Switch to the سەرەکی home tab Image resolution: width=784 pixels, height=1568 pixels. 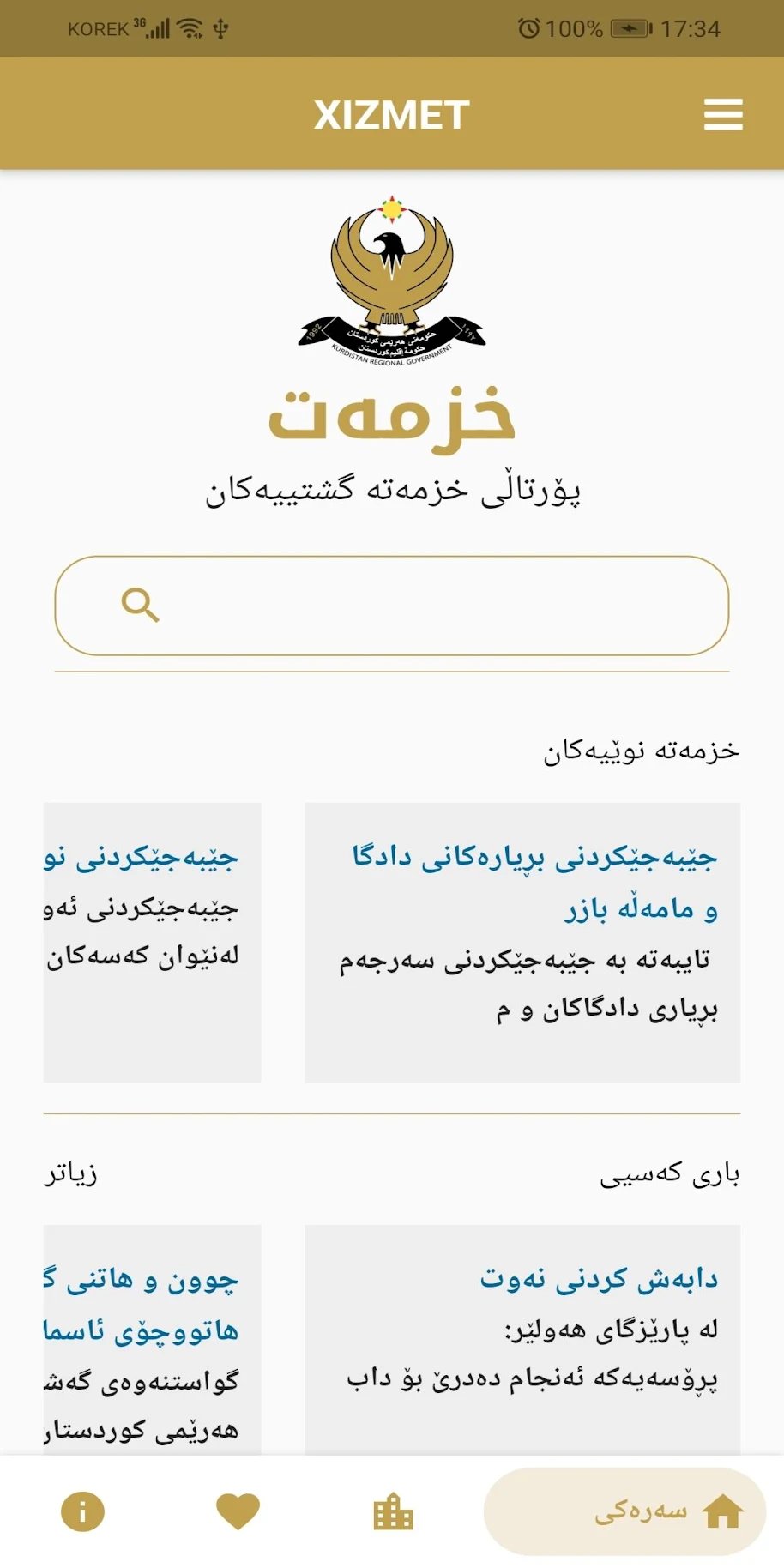(x=624, y=1511)
